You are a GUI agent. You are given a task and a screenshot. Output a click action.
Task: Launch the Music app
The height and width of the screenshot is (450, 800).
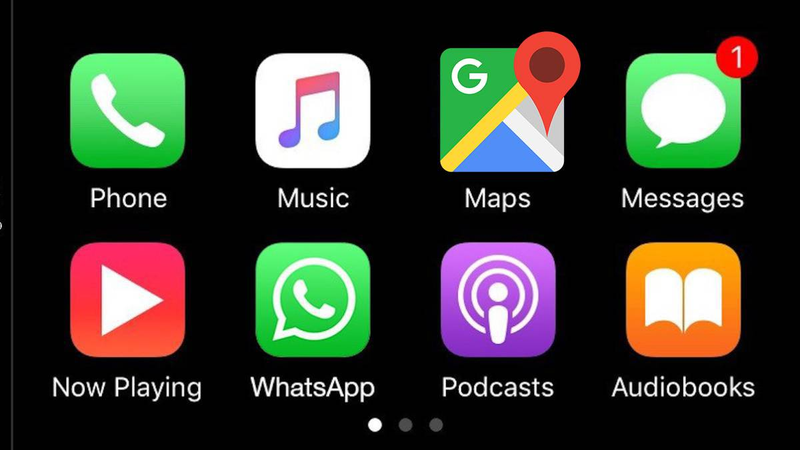pos(313,111)
